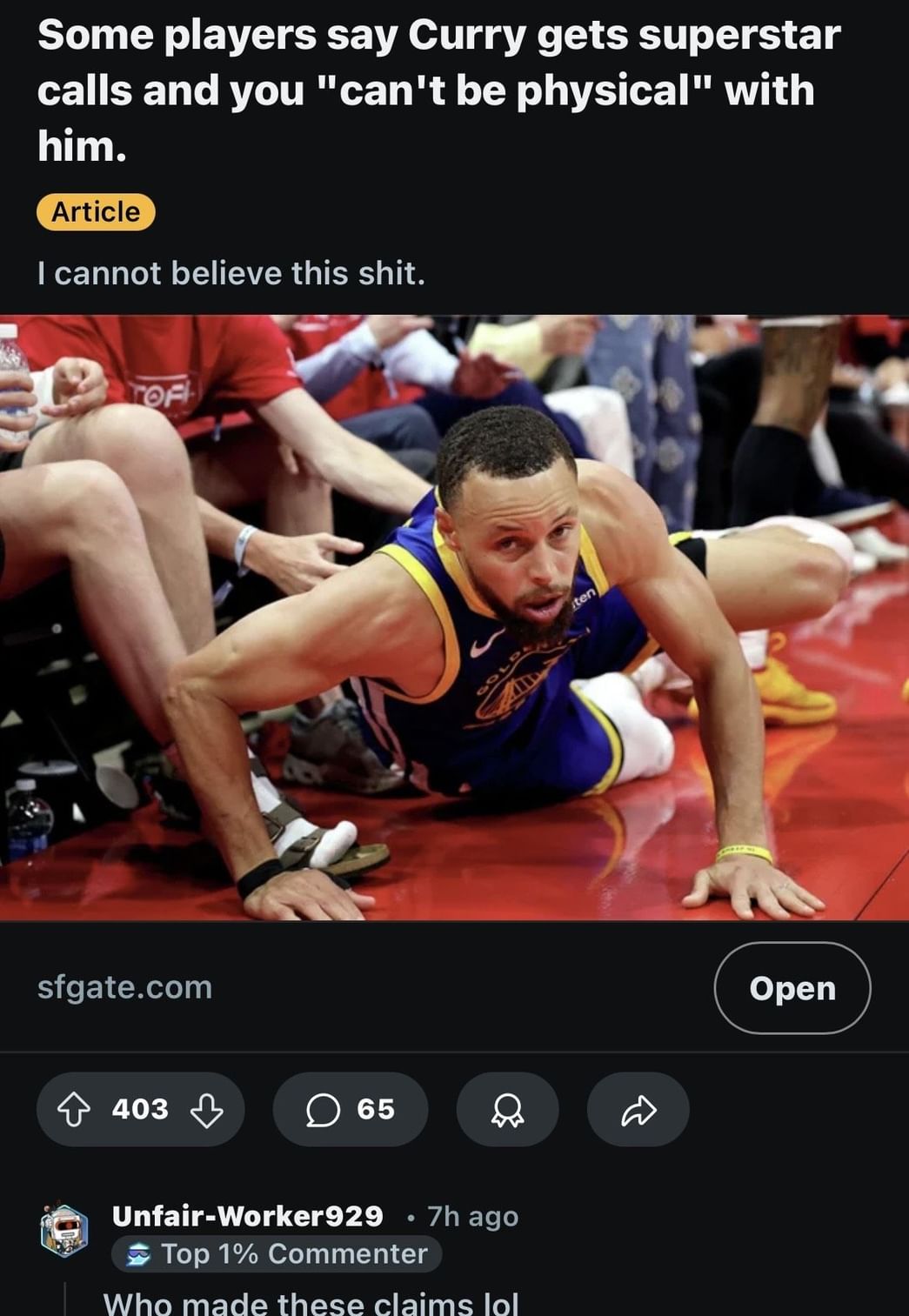Tap the upvote count showing 403
The image size is (909, 1316).
click(141, 1109)
